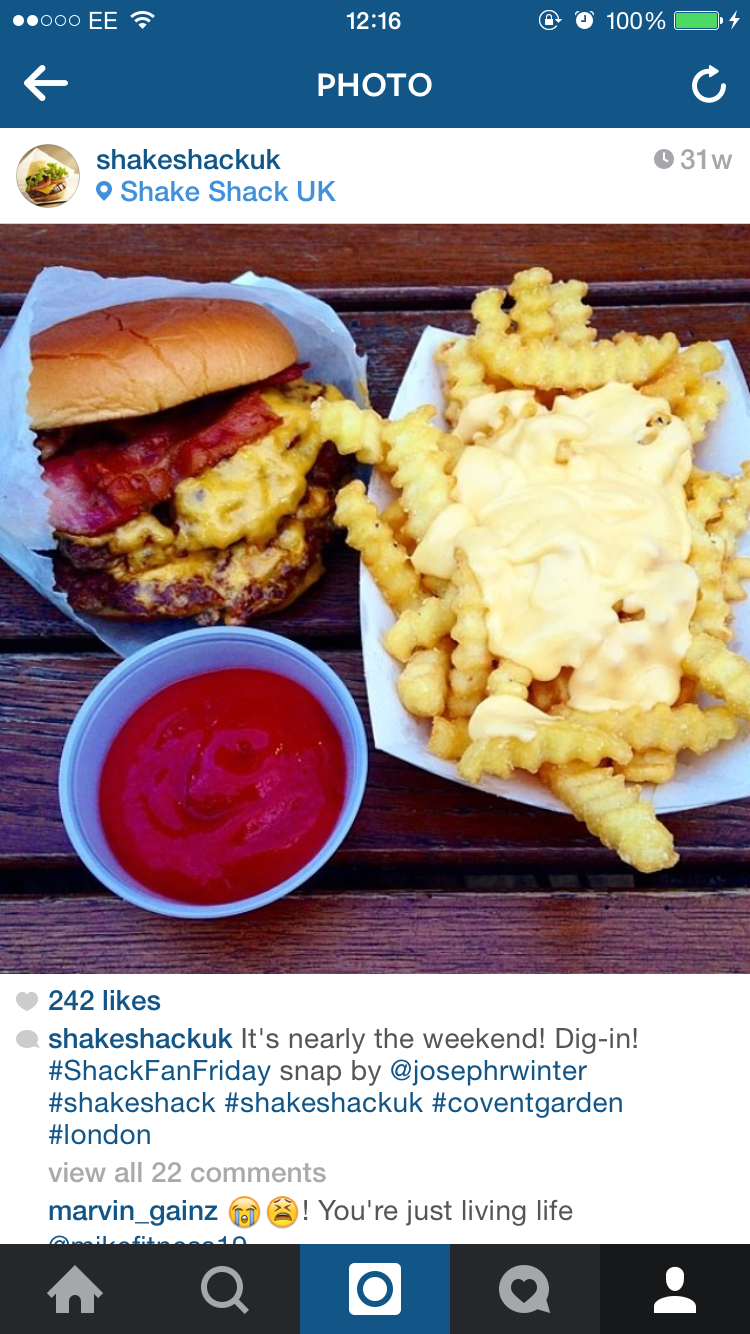Open the #shakeshackuk hashtag
750x1334 pixels.
pos(324,1103)
